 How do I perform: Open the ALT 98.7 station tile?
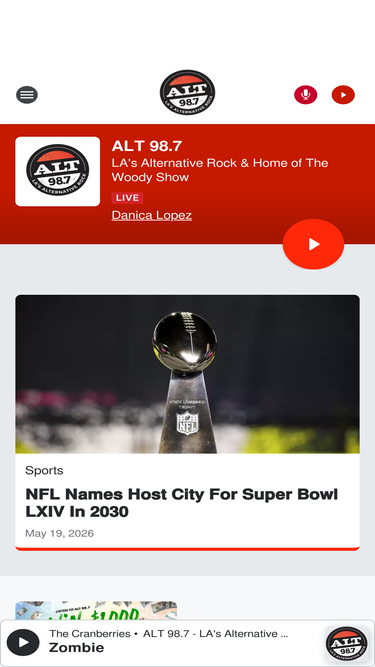(58, 171)
